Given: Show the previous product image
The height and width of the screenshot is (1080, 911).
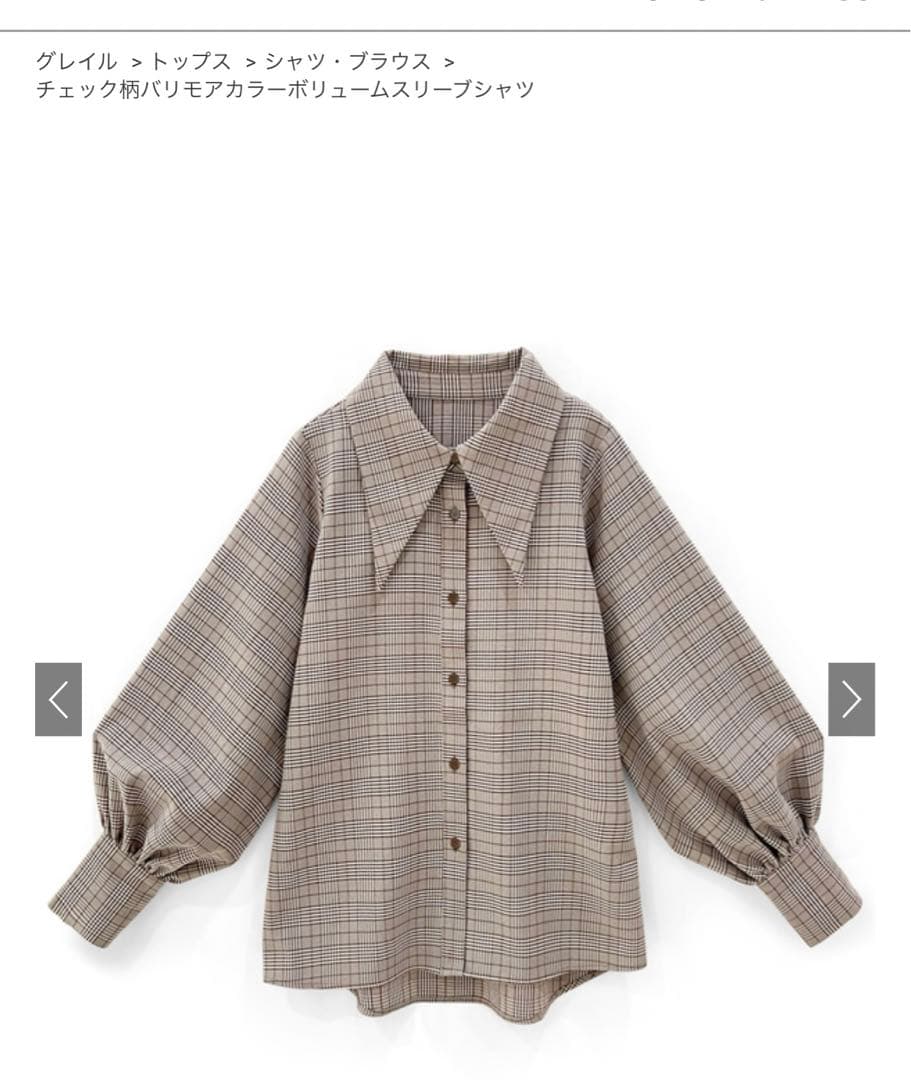Looking at the screenshot, I should (x=58, y=699).
